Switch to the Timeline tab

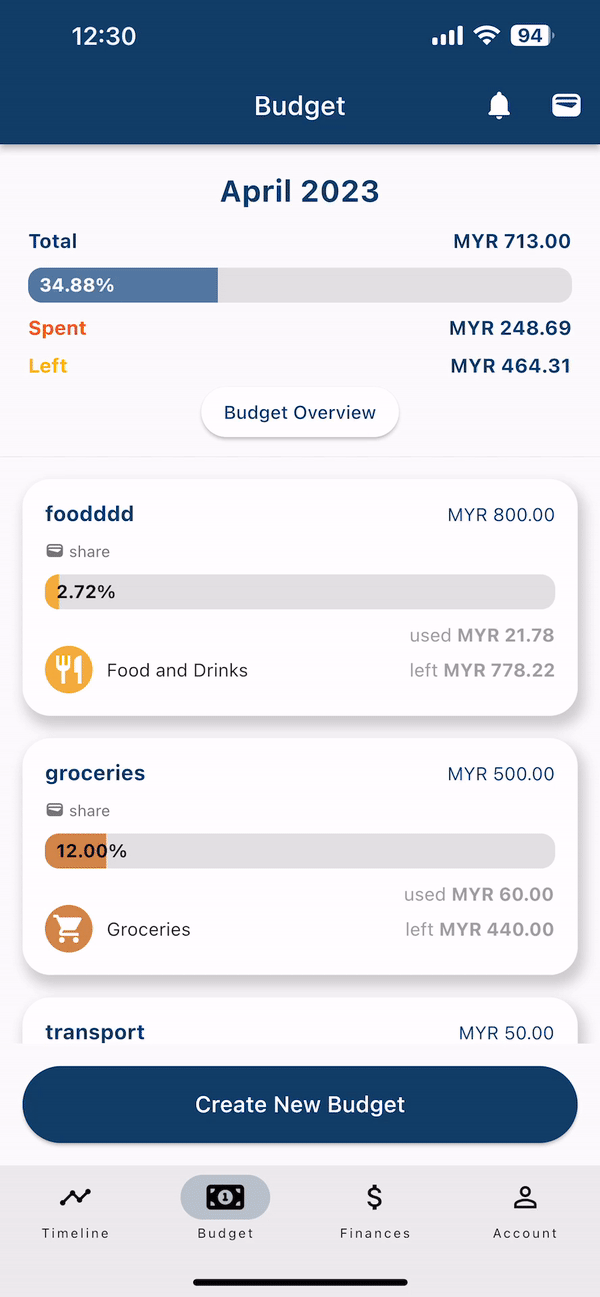(x=75, y=1210)
